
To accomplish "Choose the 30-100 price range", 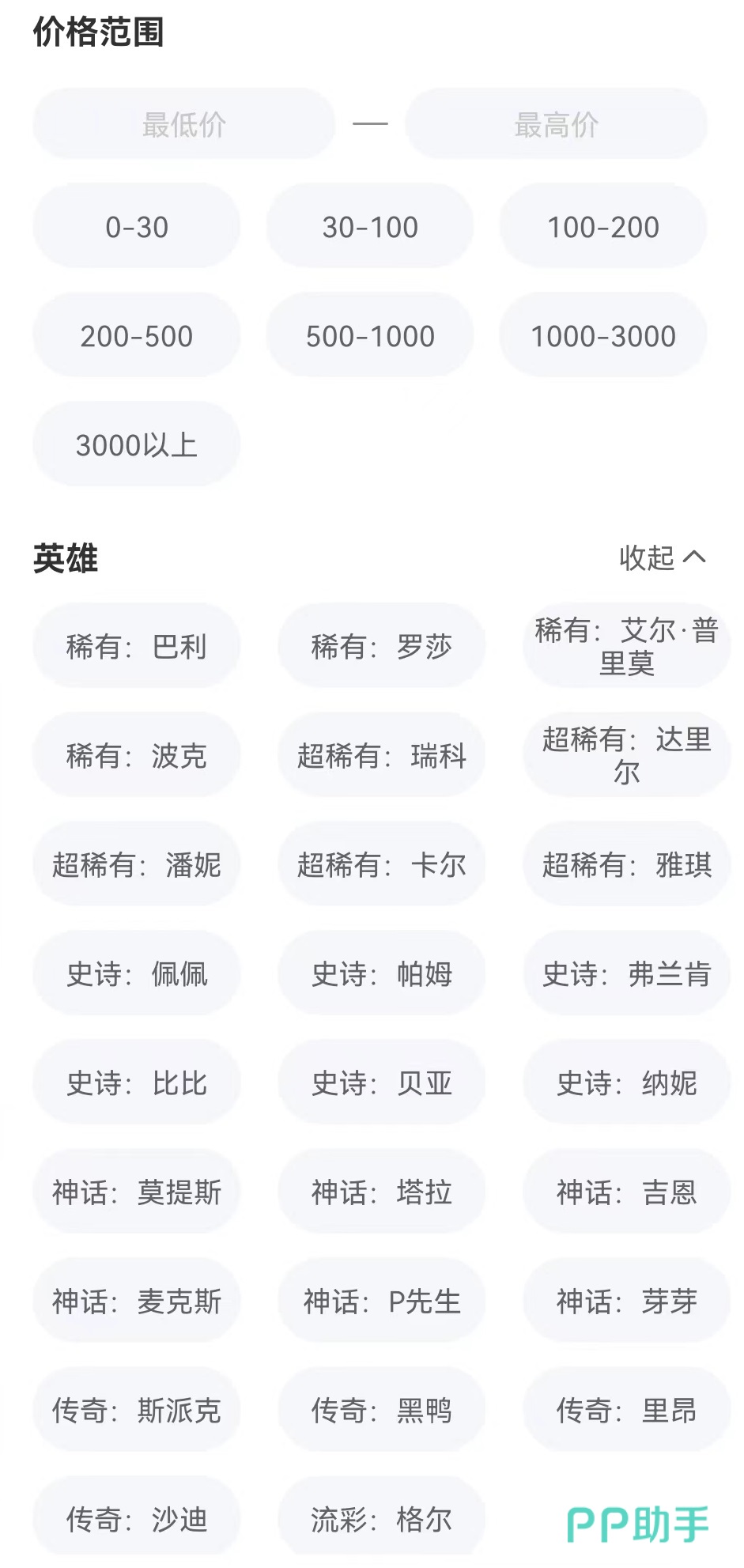I will click(370, 227).
